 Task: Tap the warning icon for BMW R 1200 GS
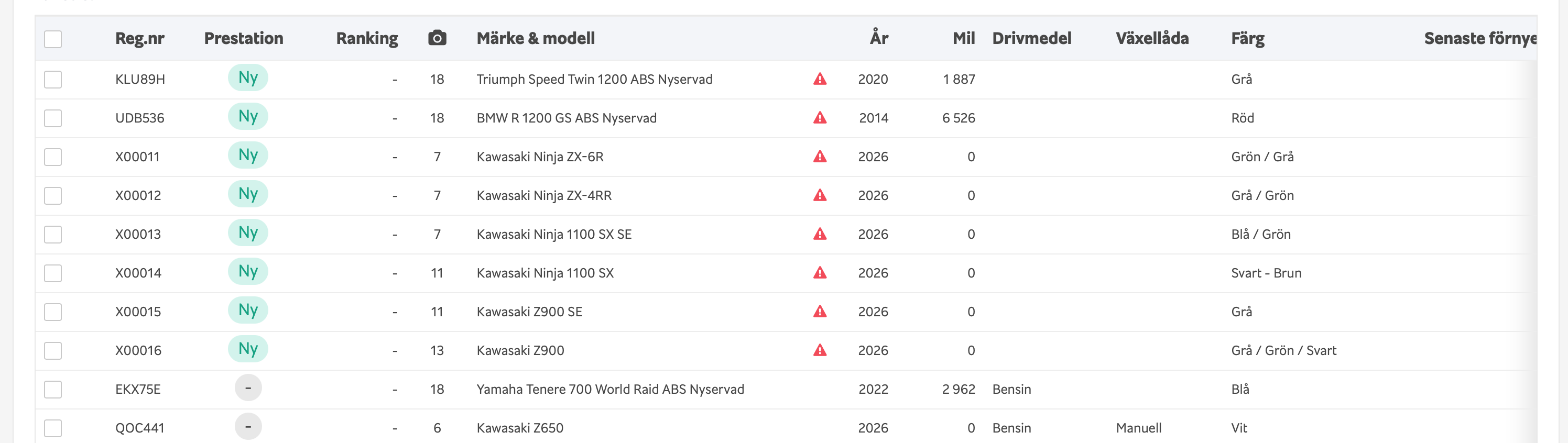pos(820,118)
